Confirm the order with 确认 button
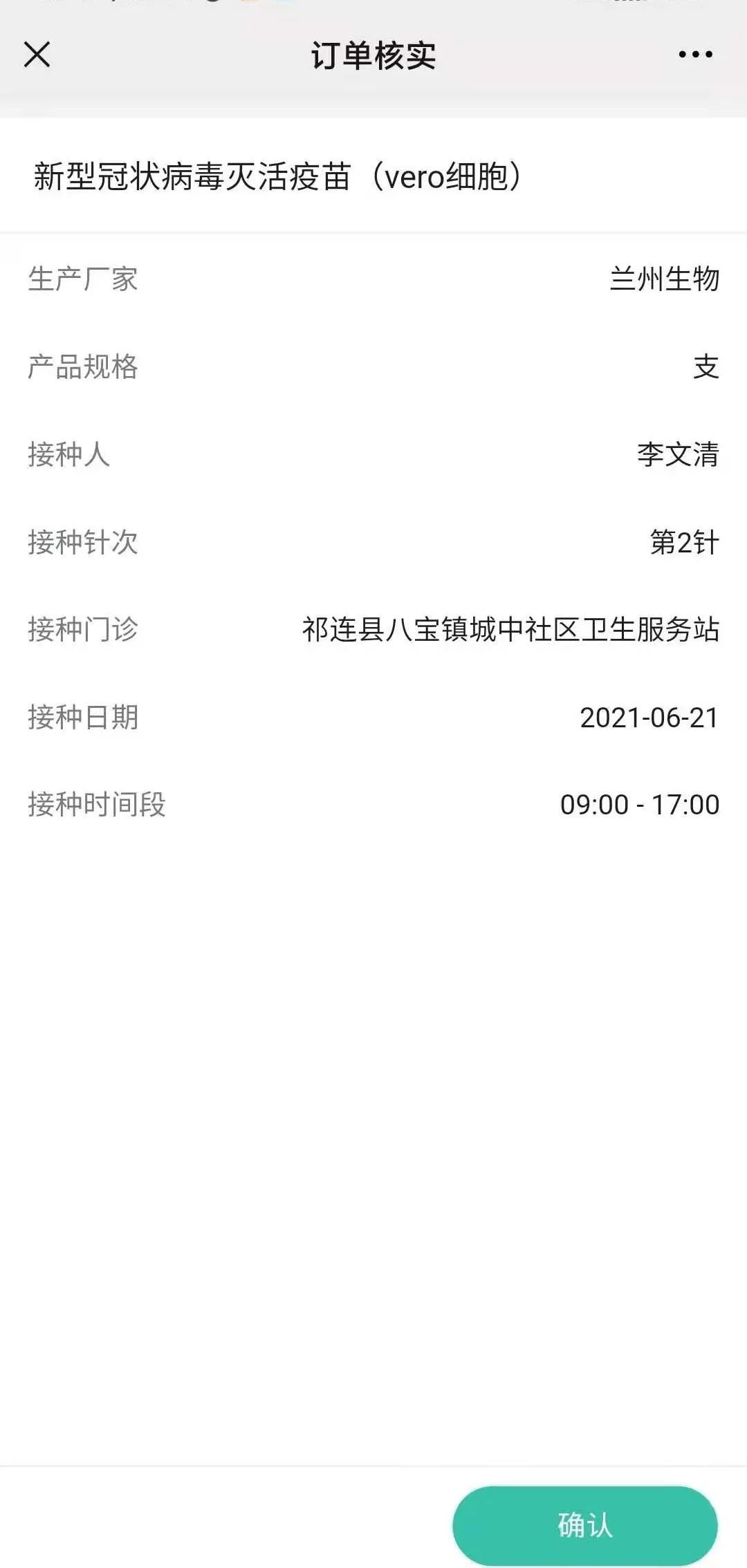 click(x=584, y=1525)
